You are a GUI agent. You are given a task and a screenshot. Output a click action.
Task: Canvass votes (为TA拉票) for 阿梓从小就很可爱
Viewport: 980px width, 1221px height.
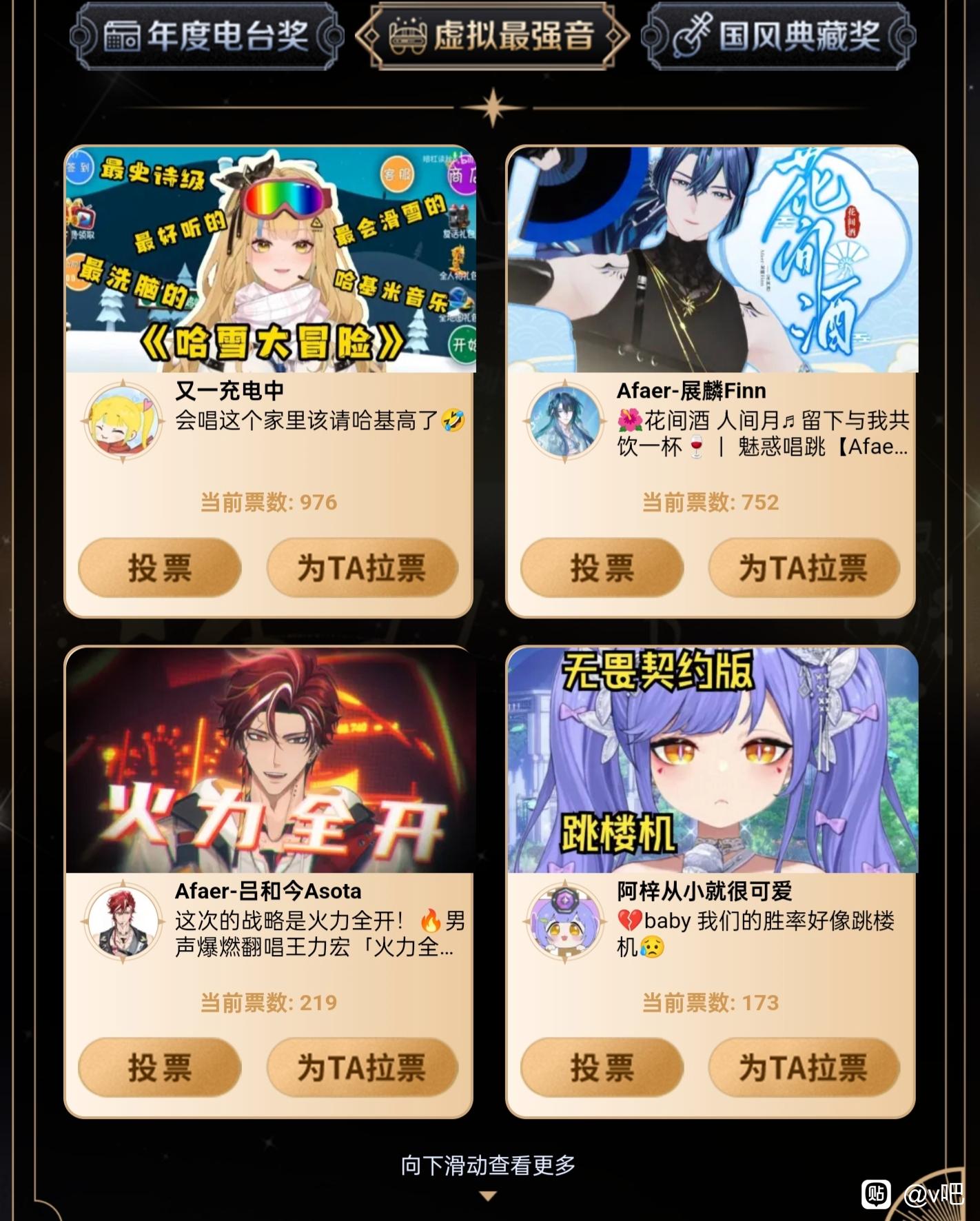point(804,1068)
